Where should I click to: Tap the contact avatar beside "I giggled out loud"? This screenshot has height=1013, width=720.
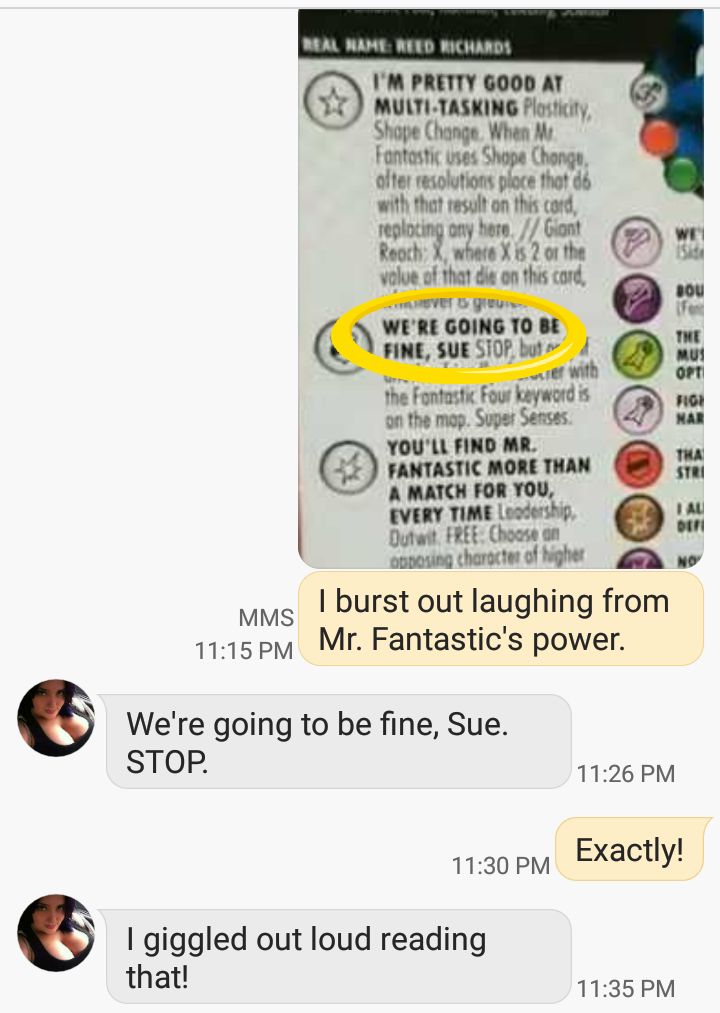pyautogui.click(x=56, y=933)
